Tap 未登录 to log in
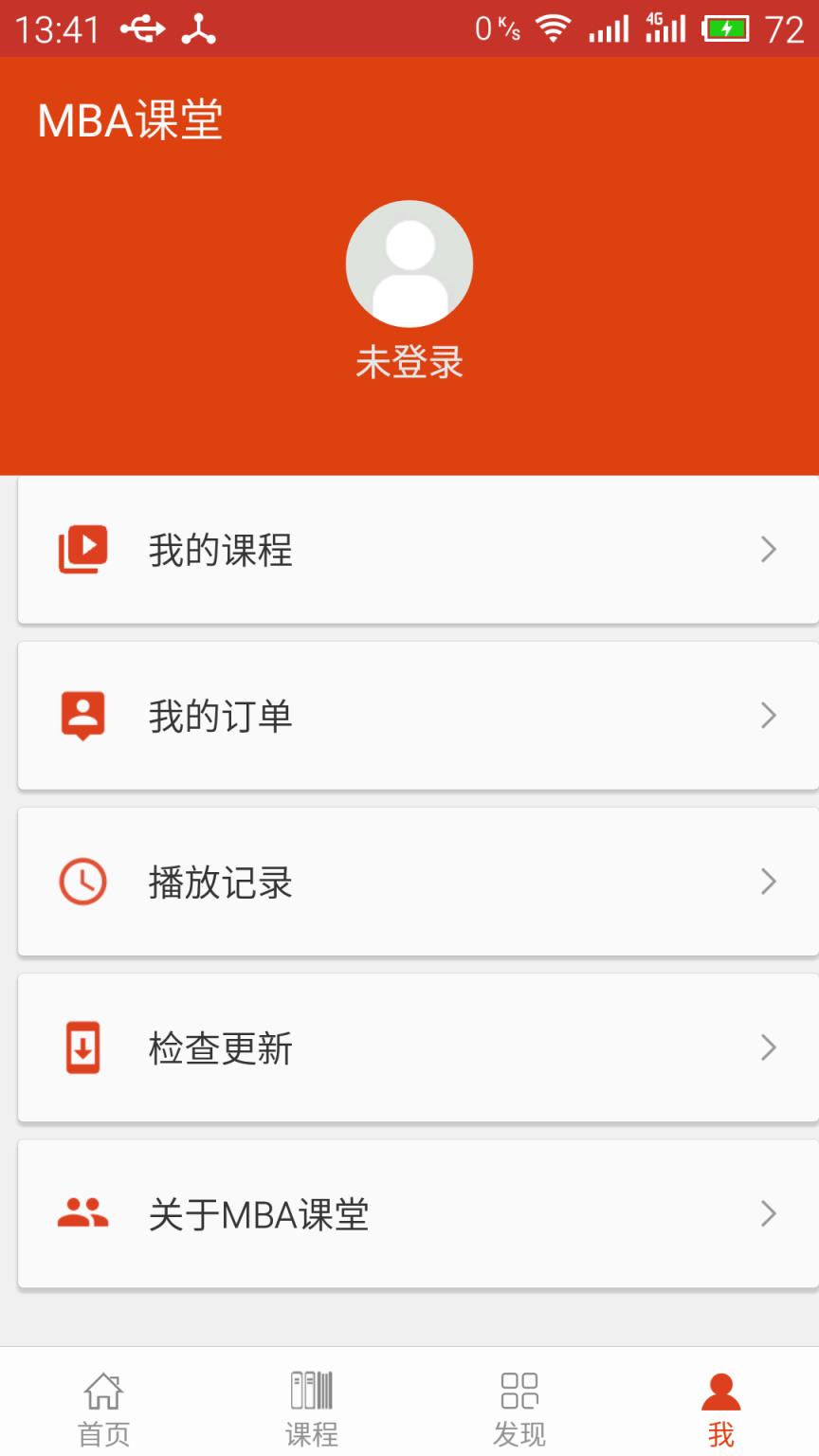 tap(409, 361)
